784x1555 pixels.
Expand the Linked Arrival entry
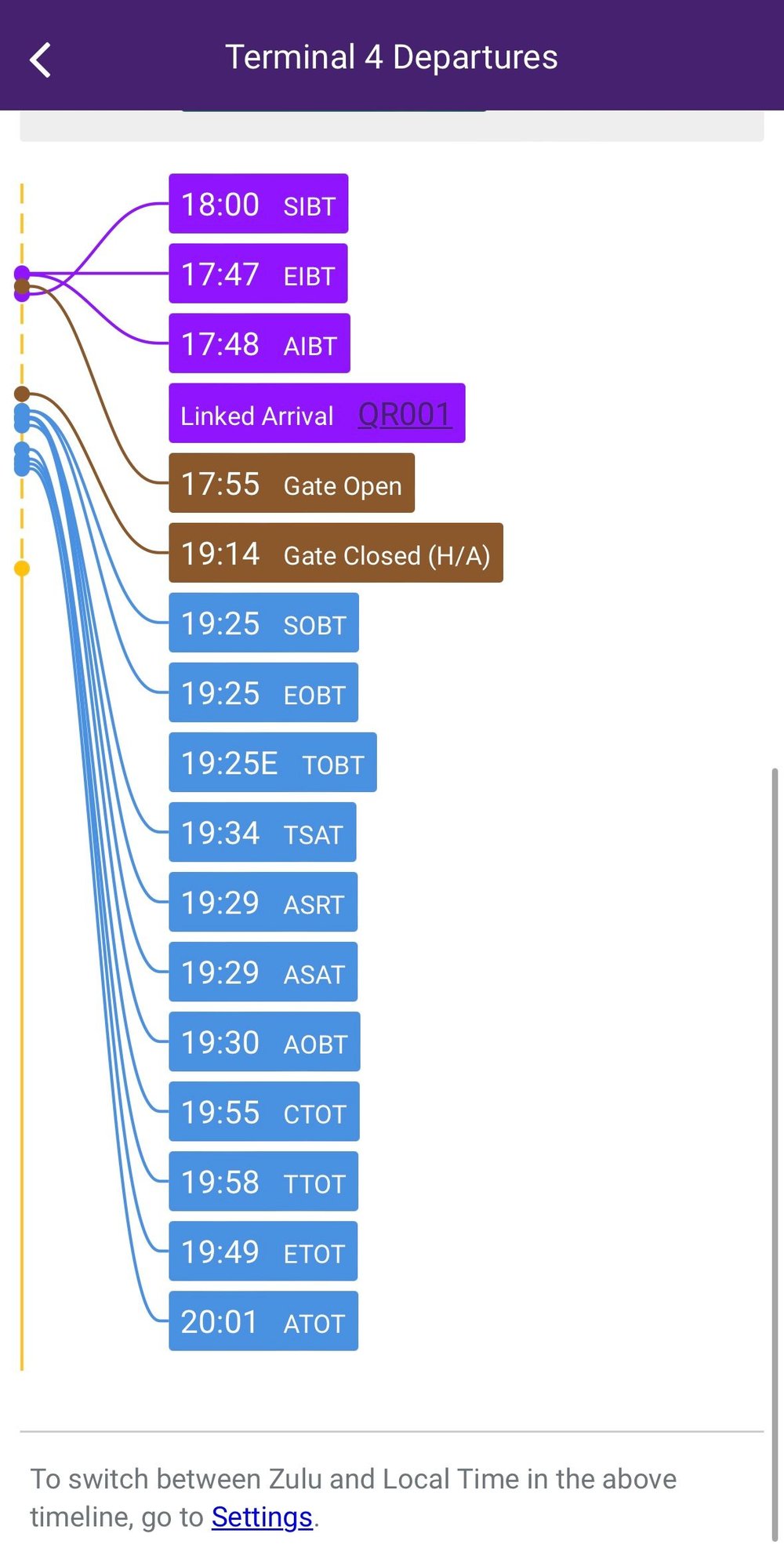pos(316,415)
